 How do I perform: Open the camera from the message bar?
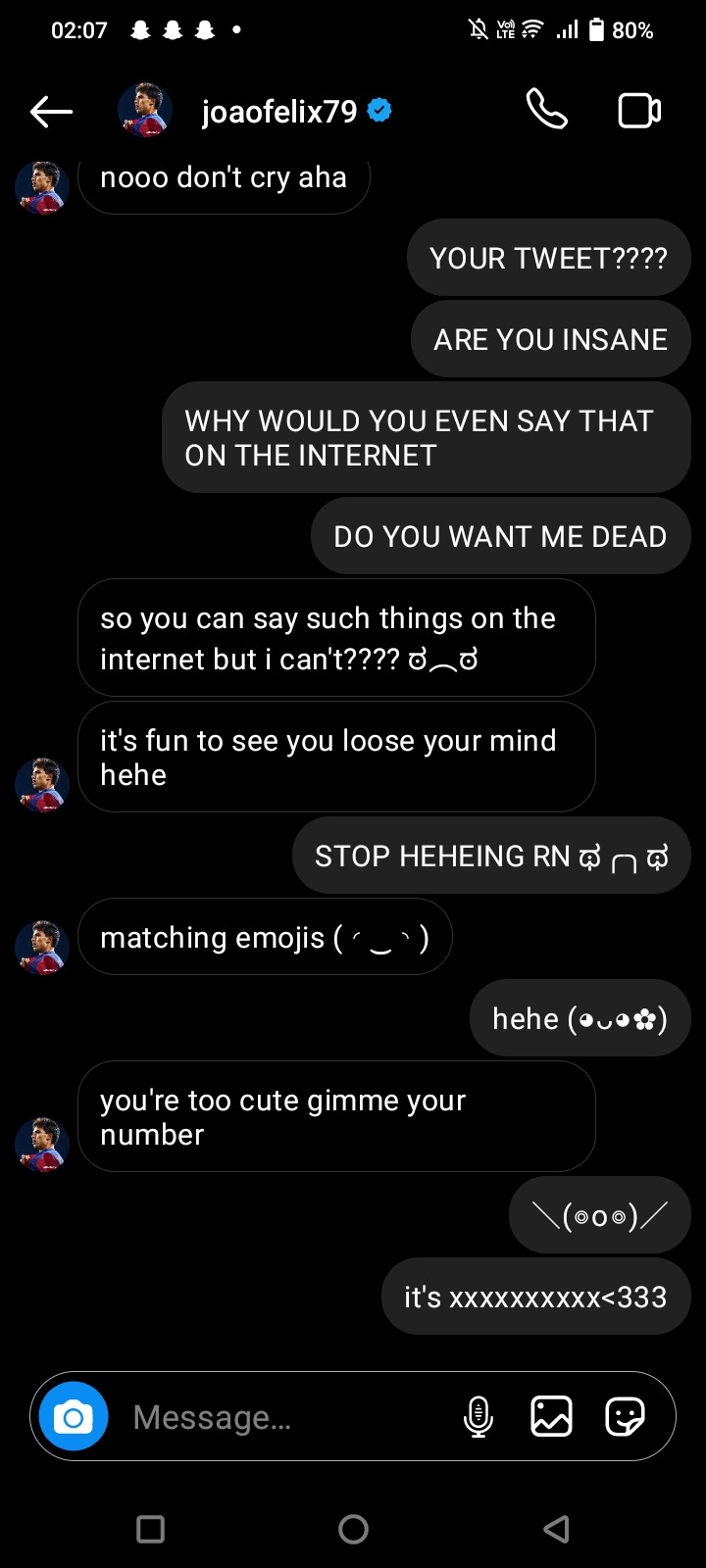(74, 1416)
